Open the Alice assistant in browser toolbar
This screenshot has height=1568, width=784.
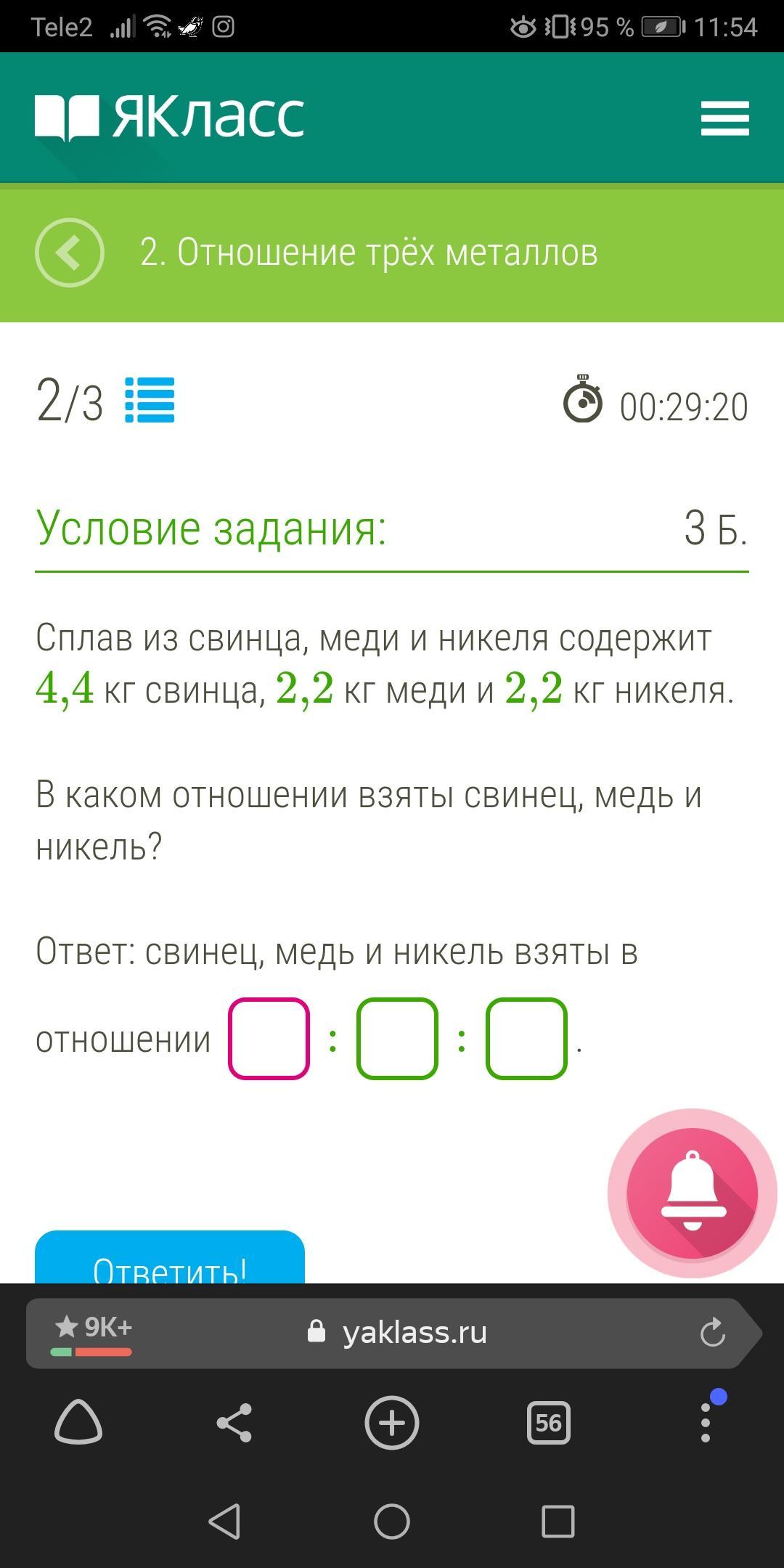[x=78, y=1423]
